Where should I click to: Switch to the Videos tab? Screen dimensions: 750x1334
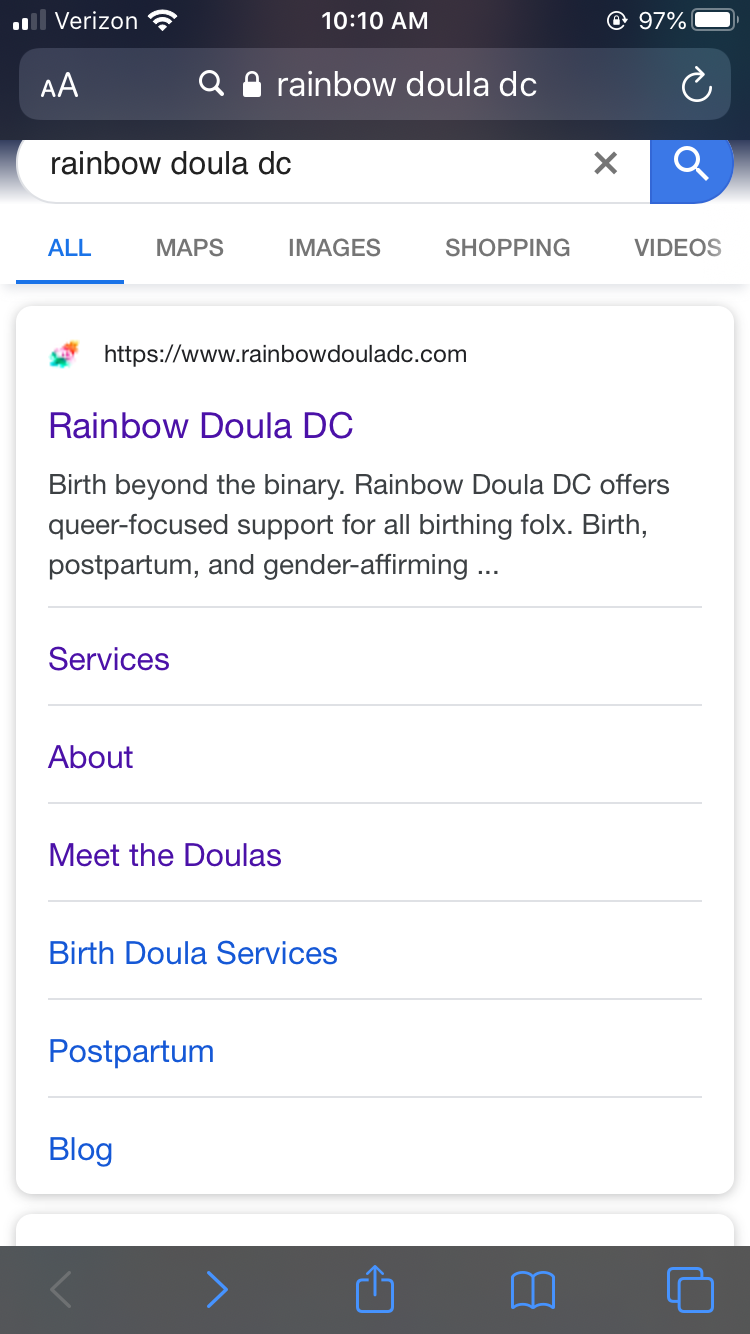(x=677, y=248)
